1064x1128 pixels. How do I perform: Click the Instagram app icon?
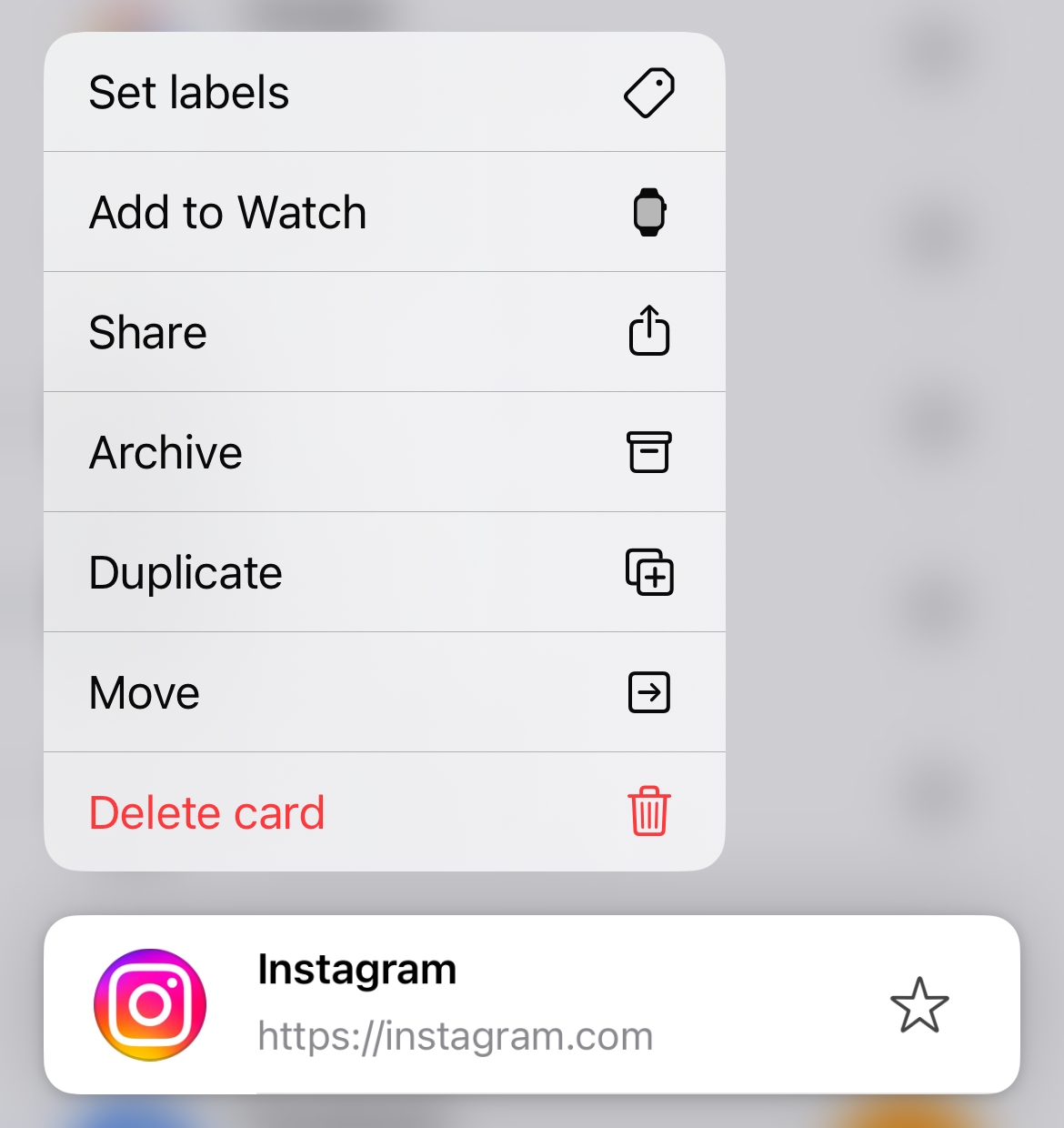[x=149, y=1004]
